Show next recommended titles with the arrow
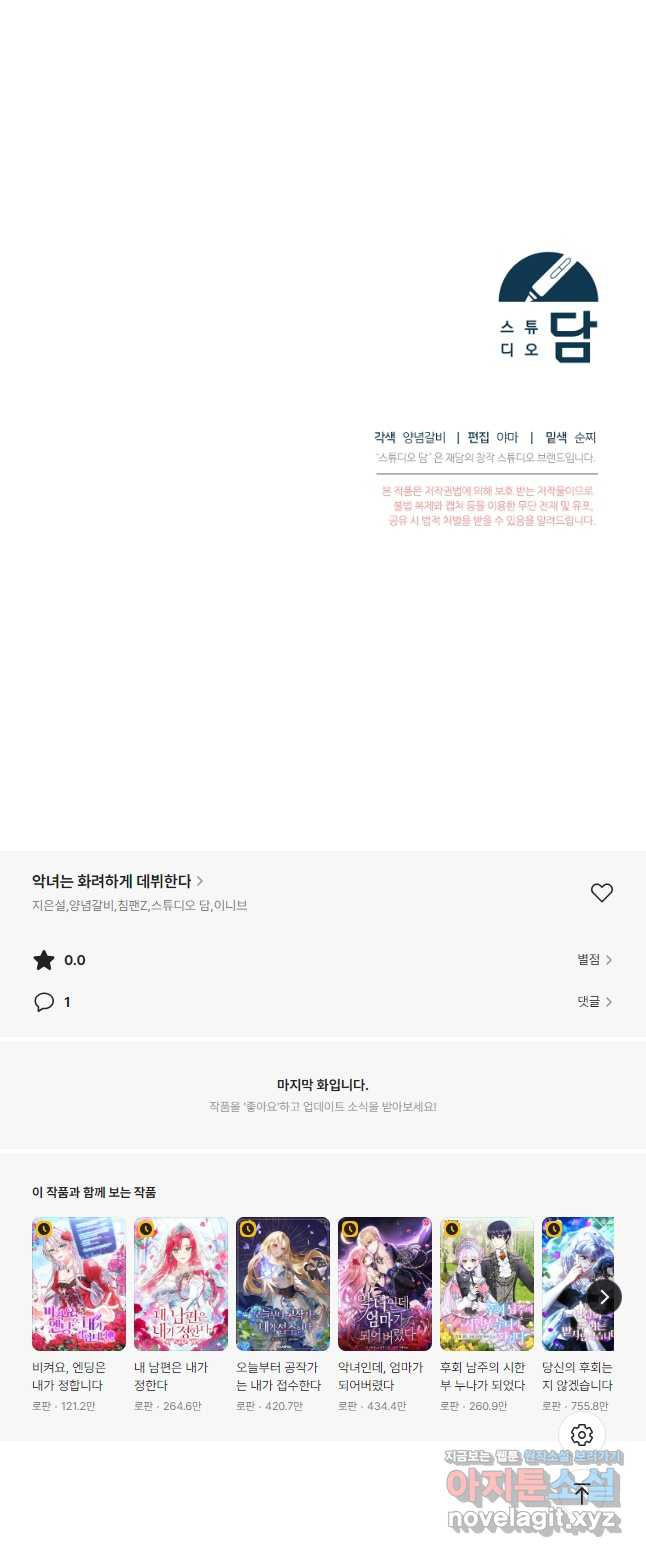 [604, 1297]
